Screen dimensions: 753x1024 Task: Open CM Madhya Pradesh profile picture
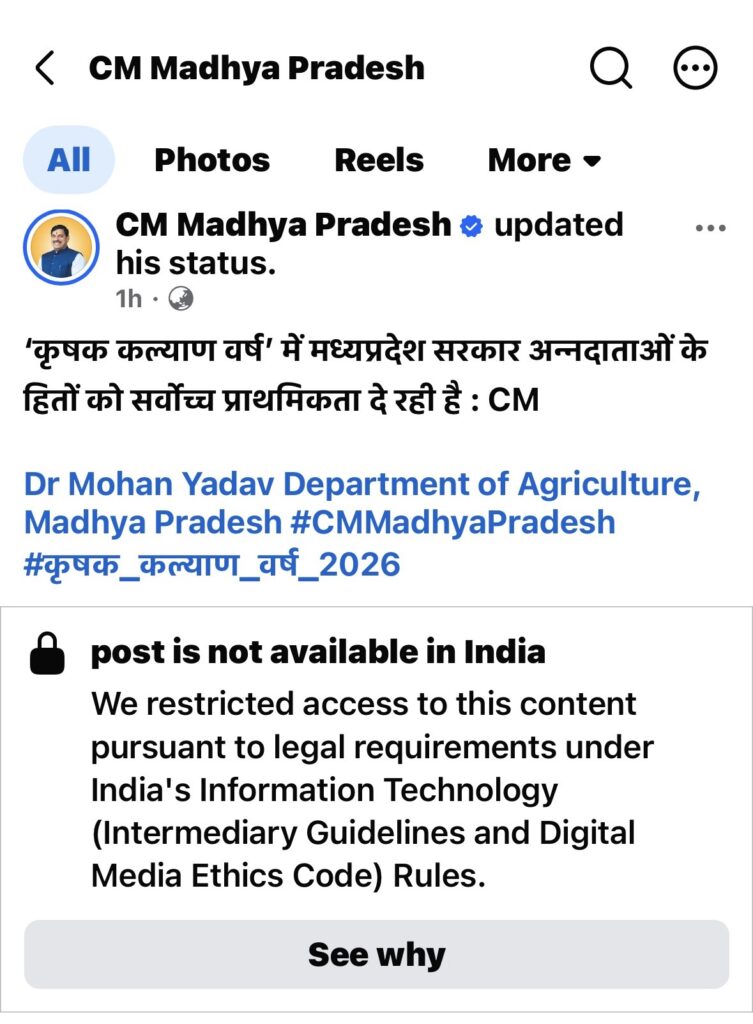tap(61, 248)
